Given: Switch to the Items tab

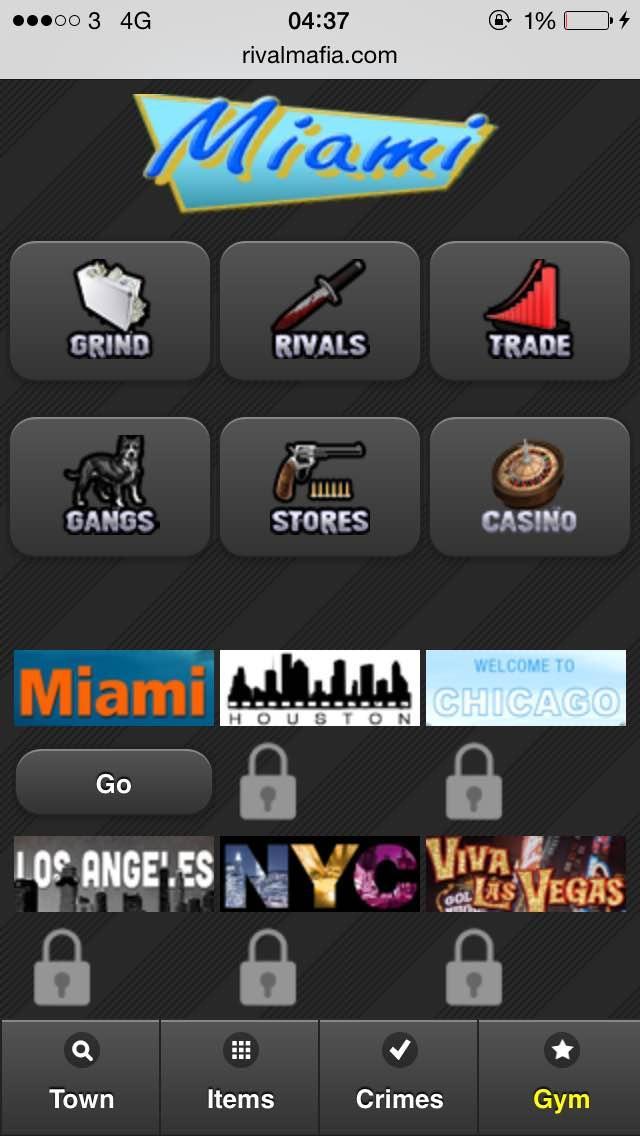Looking at the screenshot, I should point(240,1078).
